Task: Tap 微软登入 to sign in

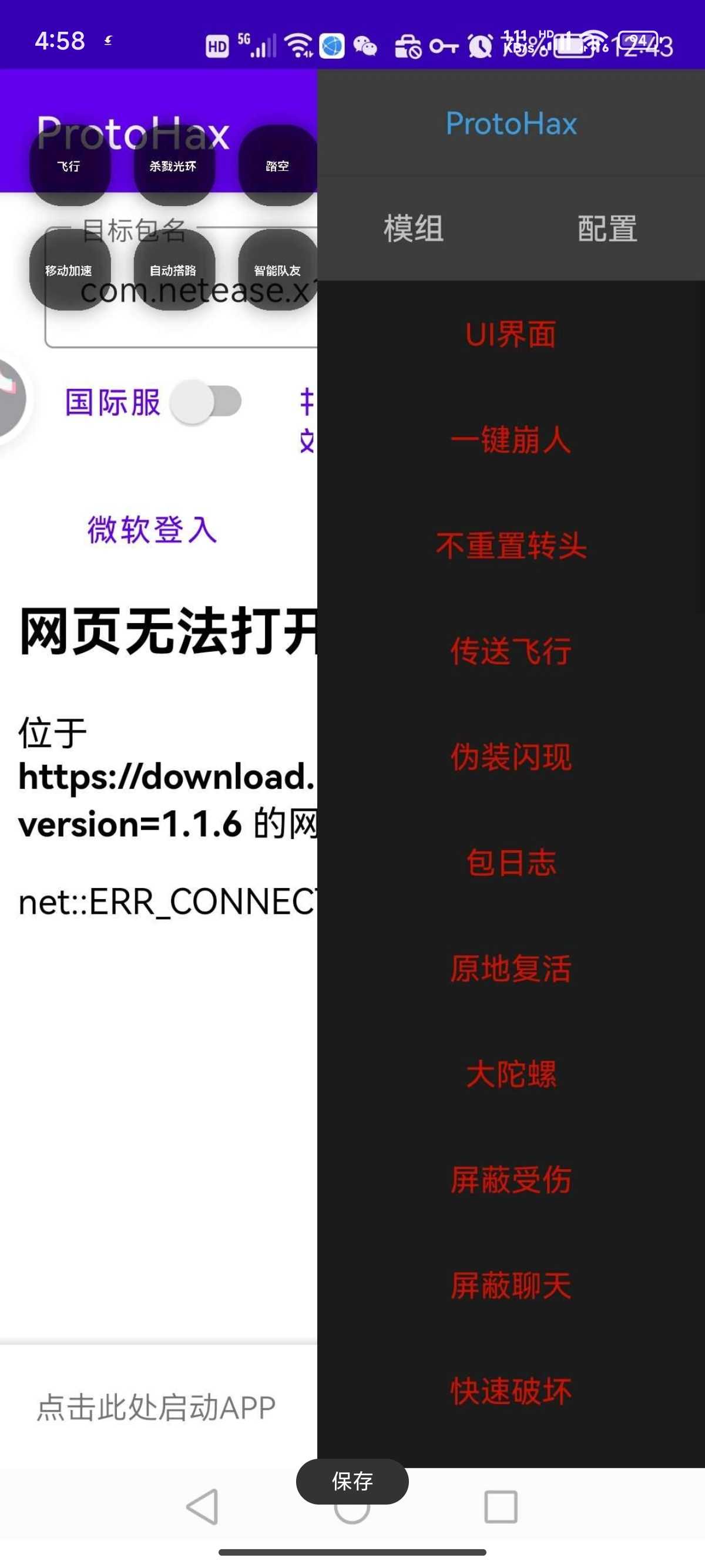Action: click(x=152, y=529)
